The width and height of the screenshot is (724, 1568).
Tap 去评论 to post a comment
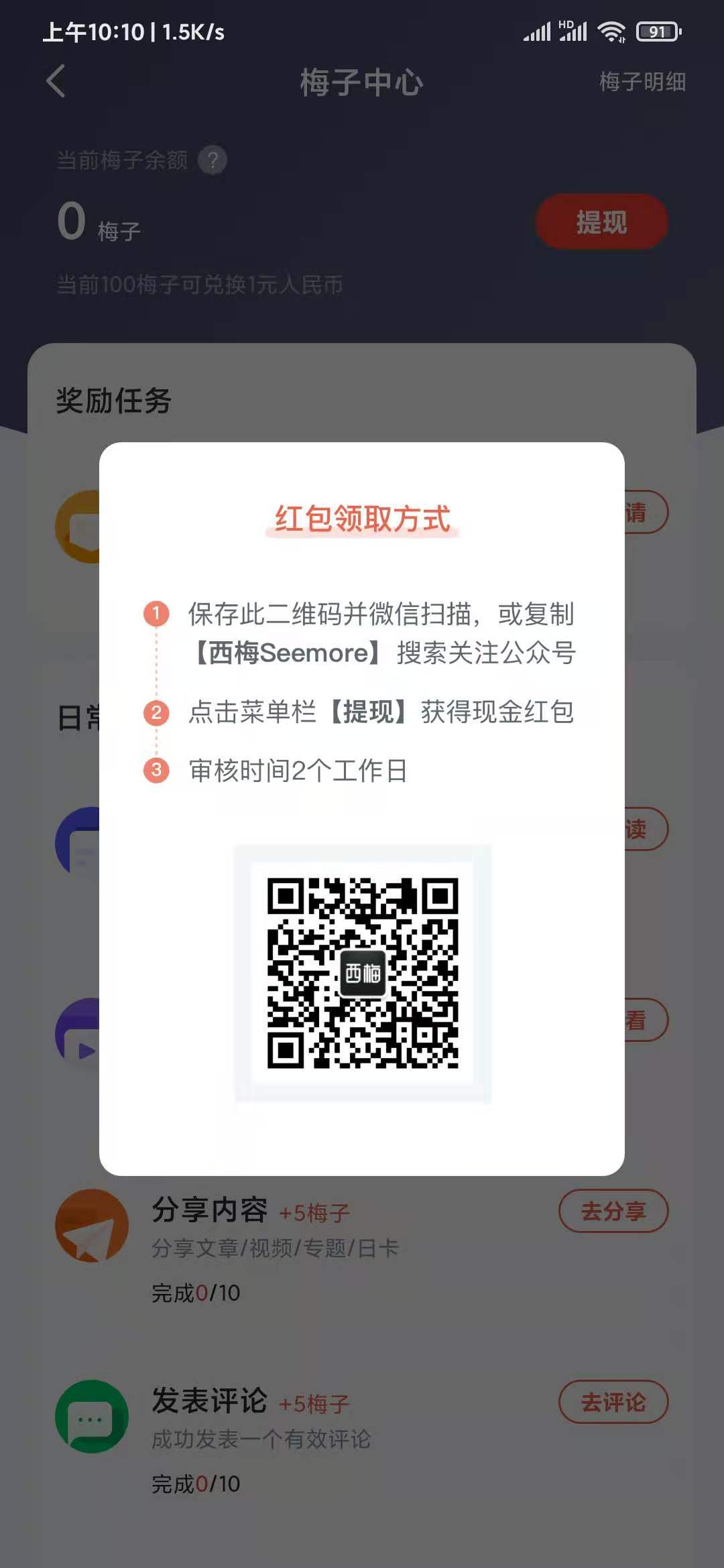613,1402
